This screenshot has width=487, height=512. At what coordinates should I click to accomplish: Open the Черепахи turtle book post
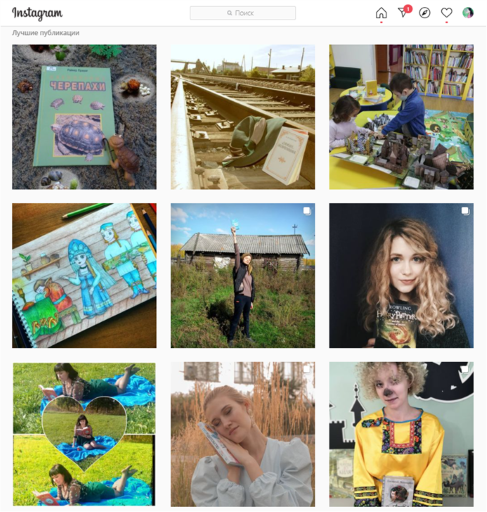pyautogui.click(x=84, y=117)
